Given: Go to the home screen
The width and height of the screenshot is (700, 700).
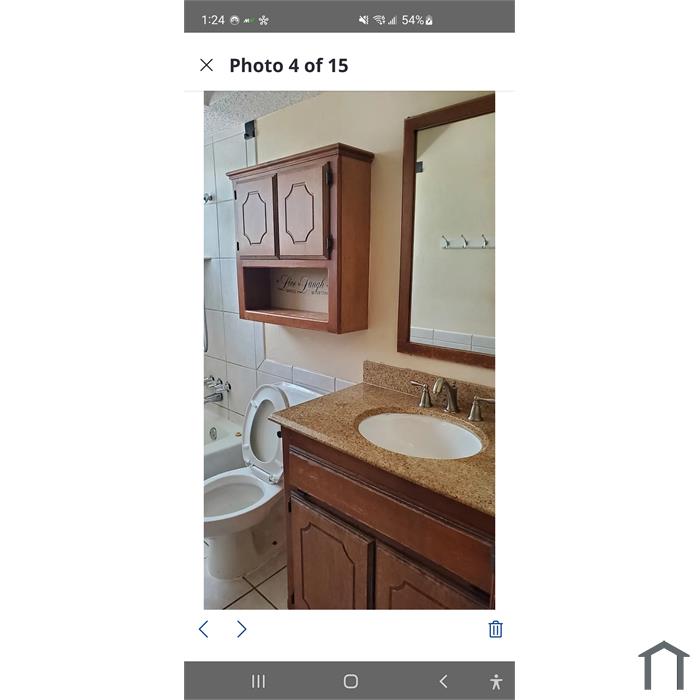Looking at the screenshot, I should pyautogui.click(x=350, y=681).
